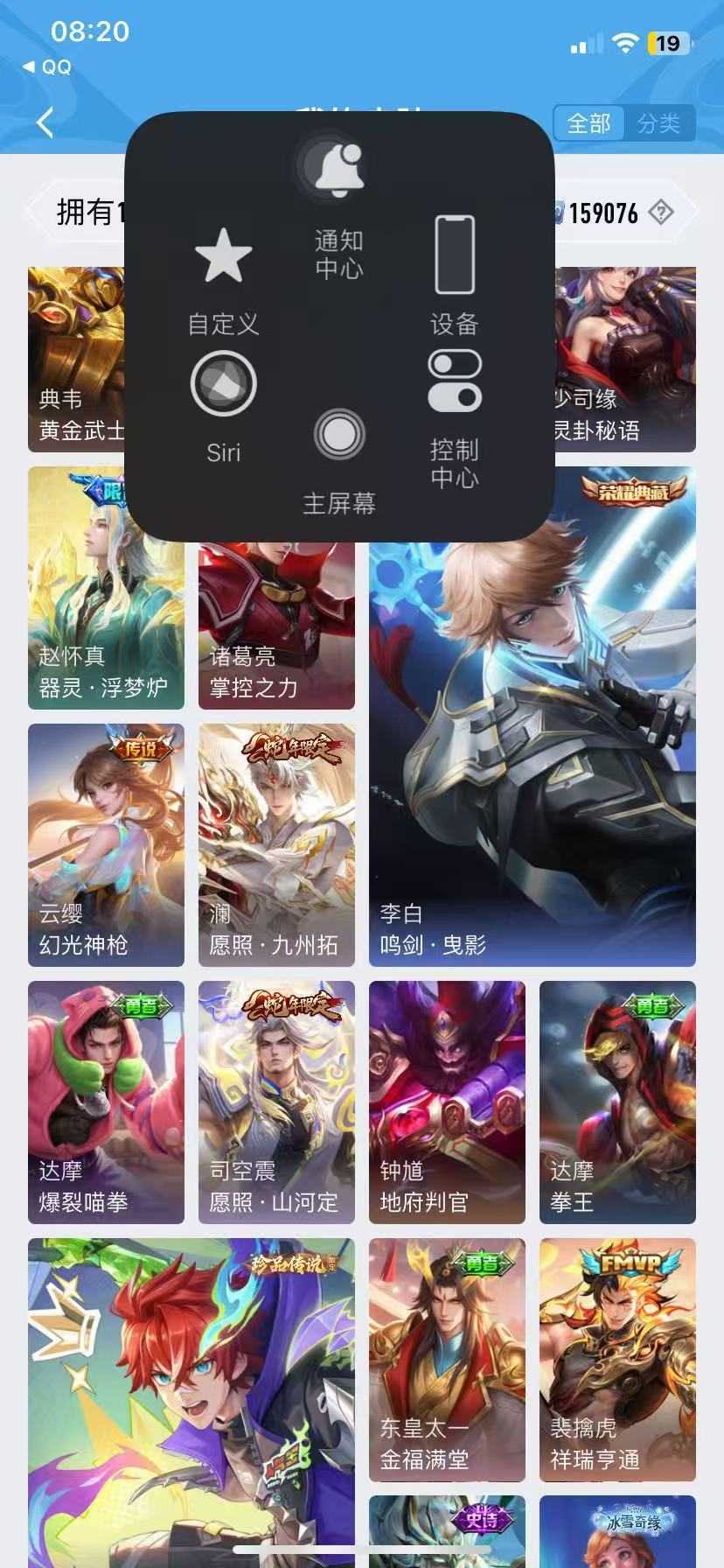Image resolution: width=724 pixels, height=1568 pixels.
Task: Switch to the 全部 tab
Action: coord(588,123)
